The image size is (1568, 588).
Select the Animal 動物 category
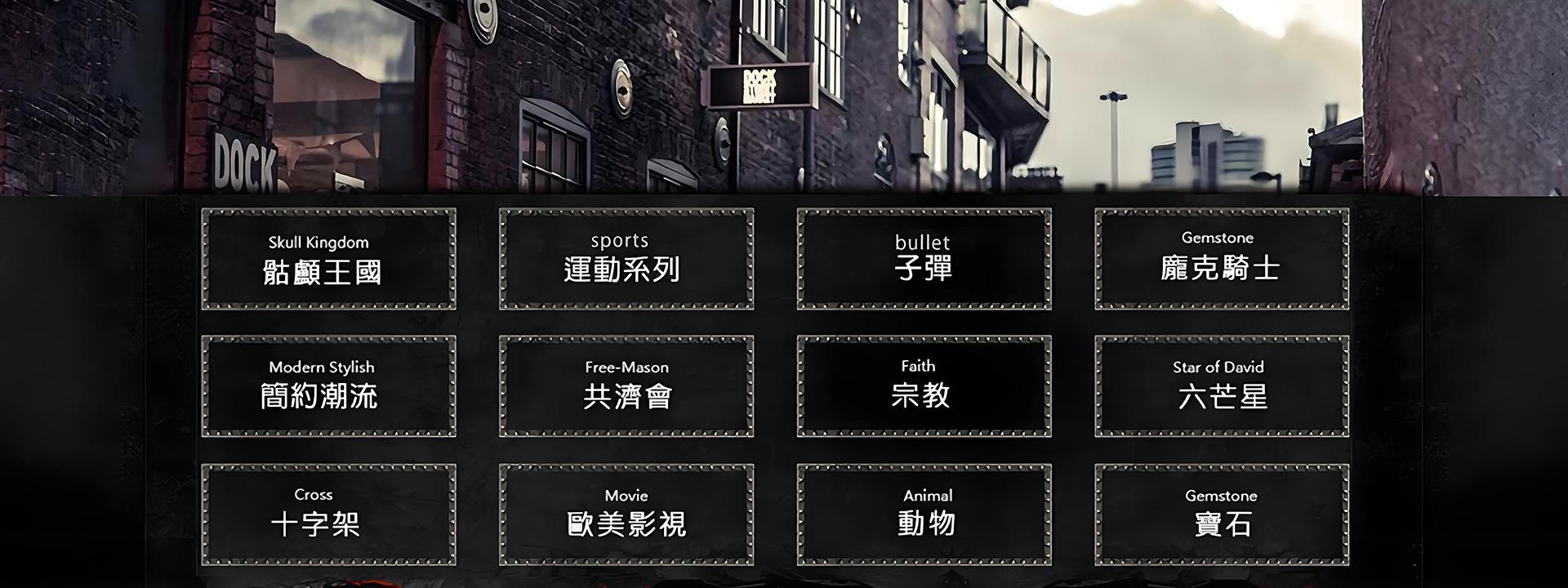tap(924, 514)
